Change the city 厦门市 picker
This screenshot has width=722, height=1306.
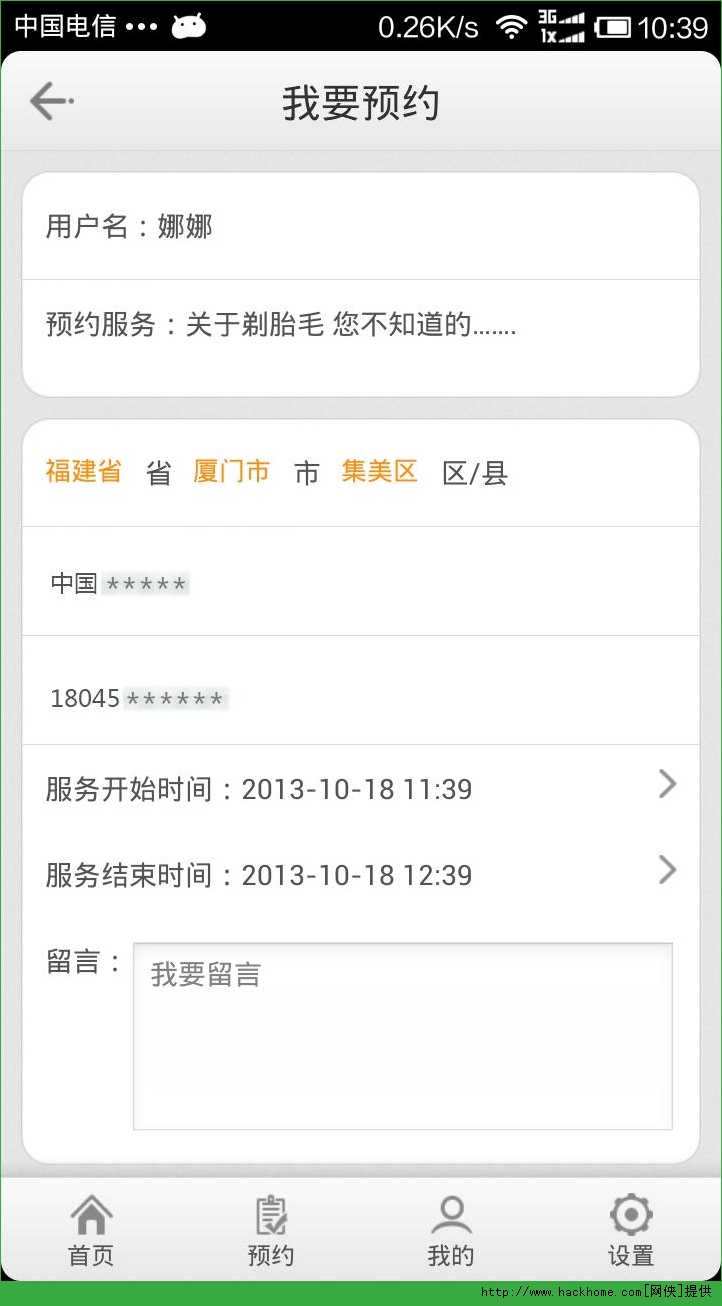(231, 471)
